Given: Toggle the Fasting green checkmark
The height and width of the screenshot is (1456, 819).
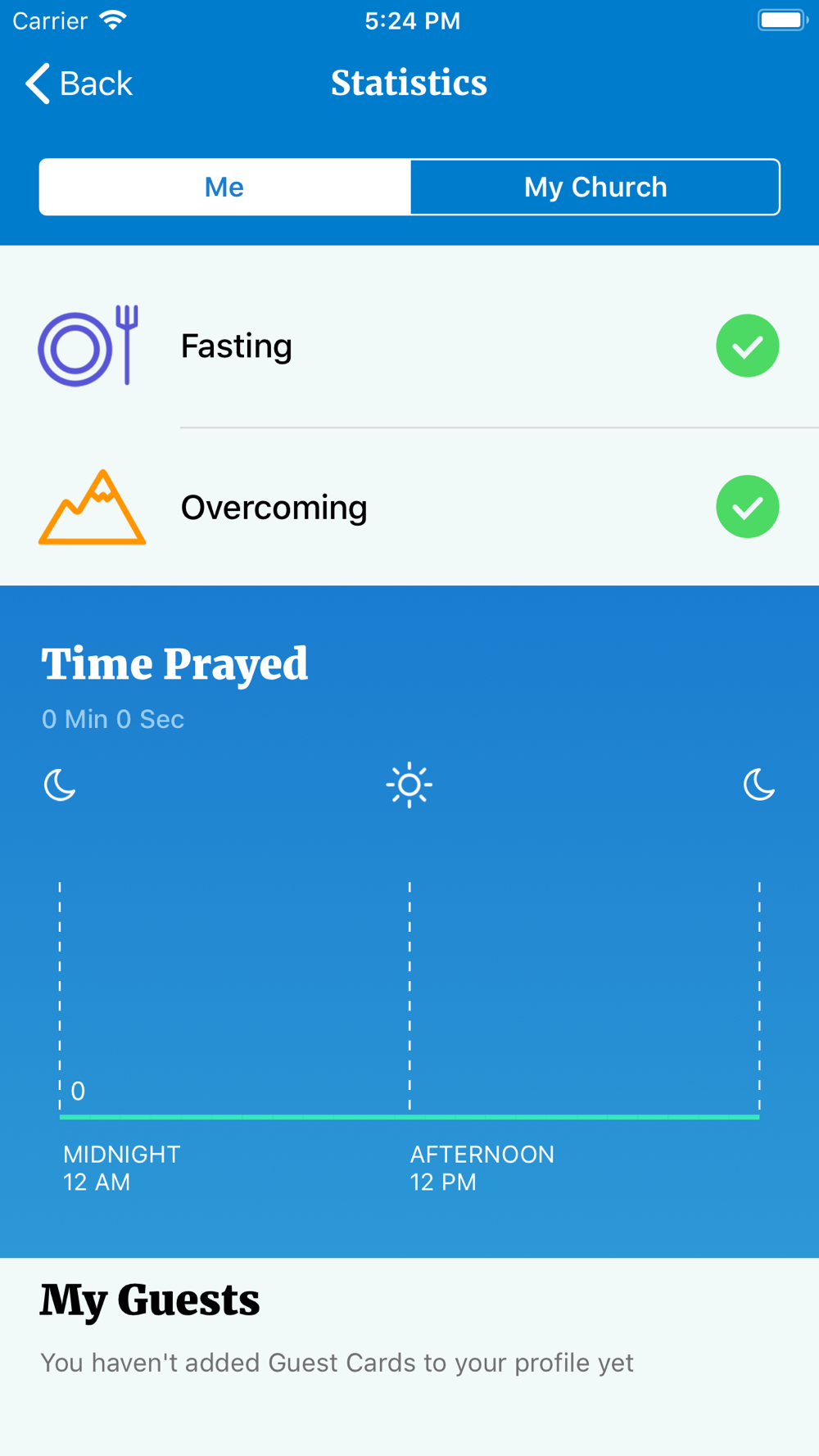Looking at the screenshot, I should 748,346.
